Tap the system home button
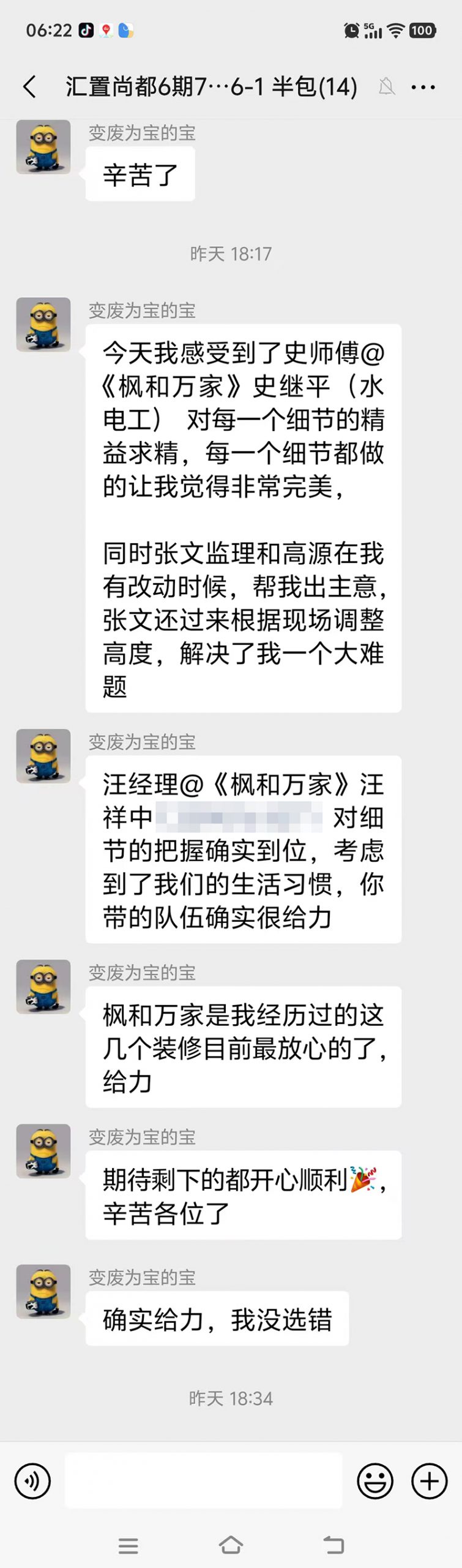 (231, 1545)
